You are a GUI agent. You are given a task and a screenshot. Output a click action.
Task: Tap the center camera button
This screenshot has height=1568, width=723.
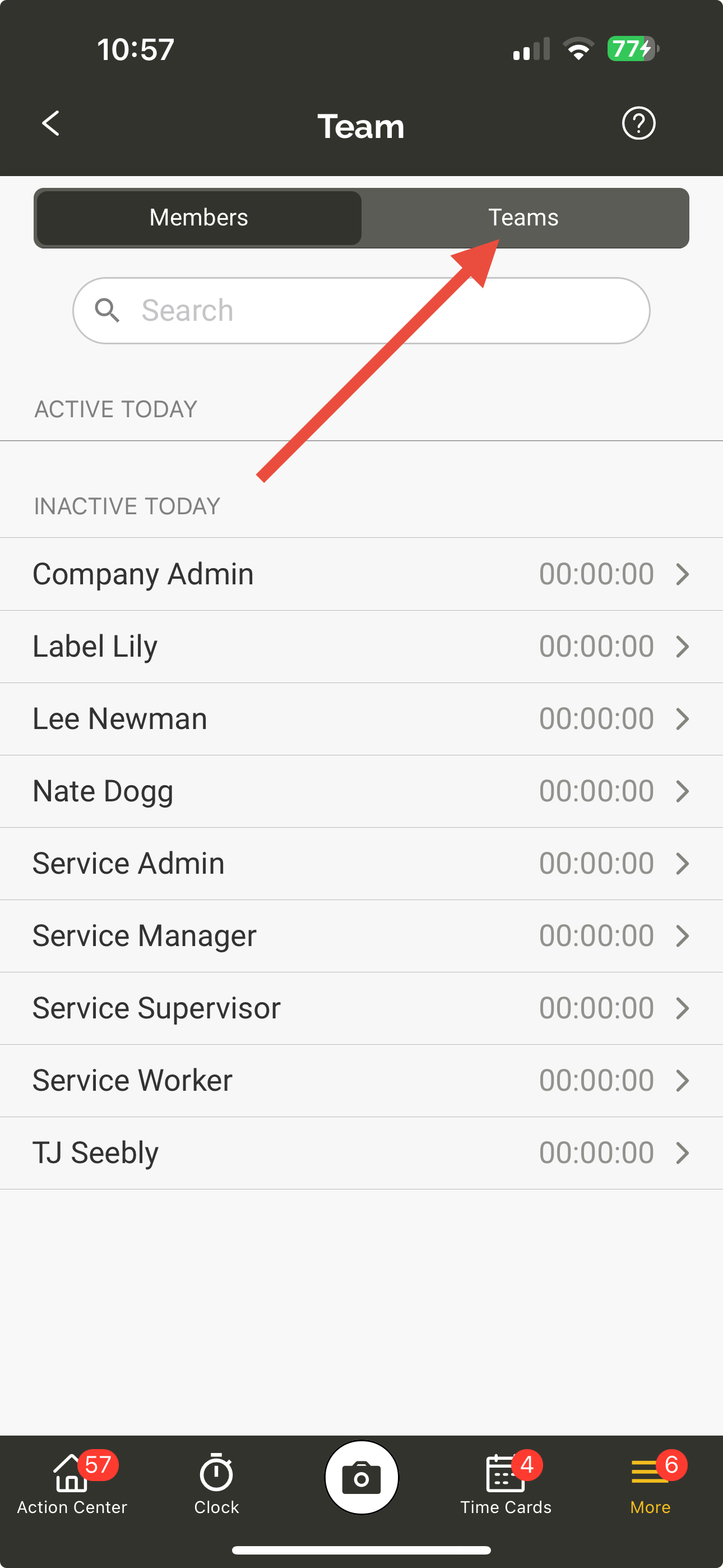pyautogui.click(x=361, y=1477)
